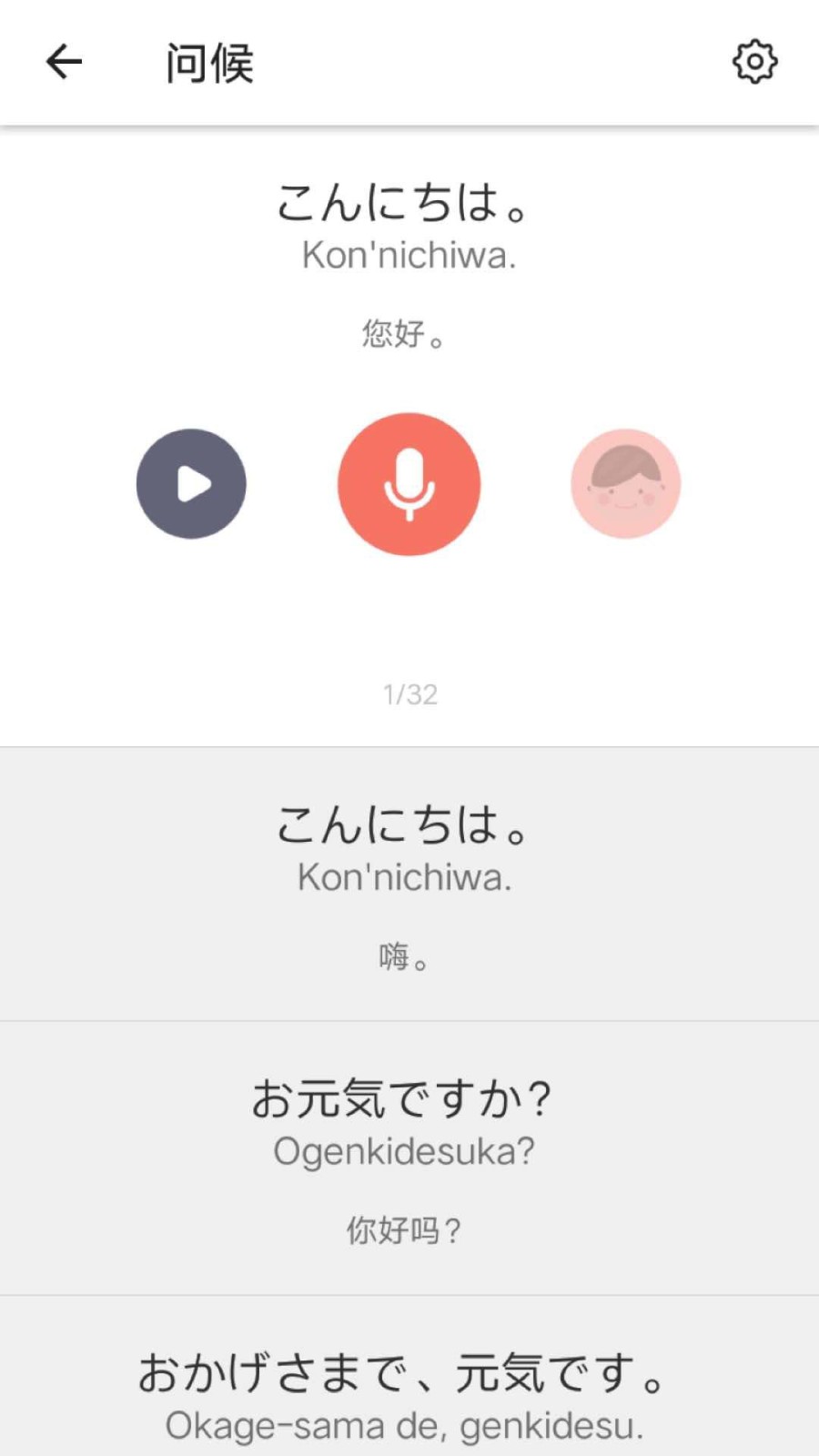Click the 1/32 progress indicator
The height and width of the screenshot is (1456, 819).
pyautogui.click(x=409, y=695)
